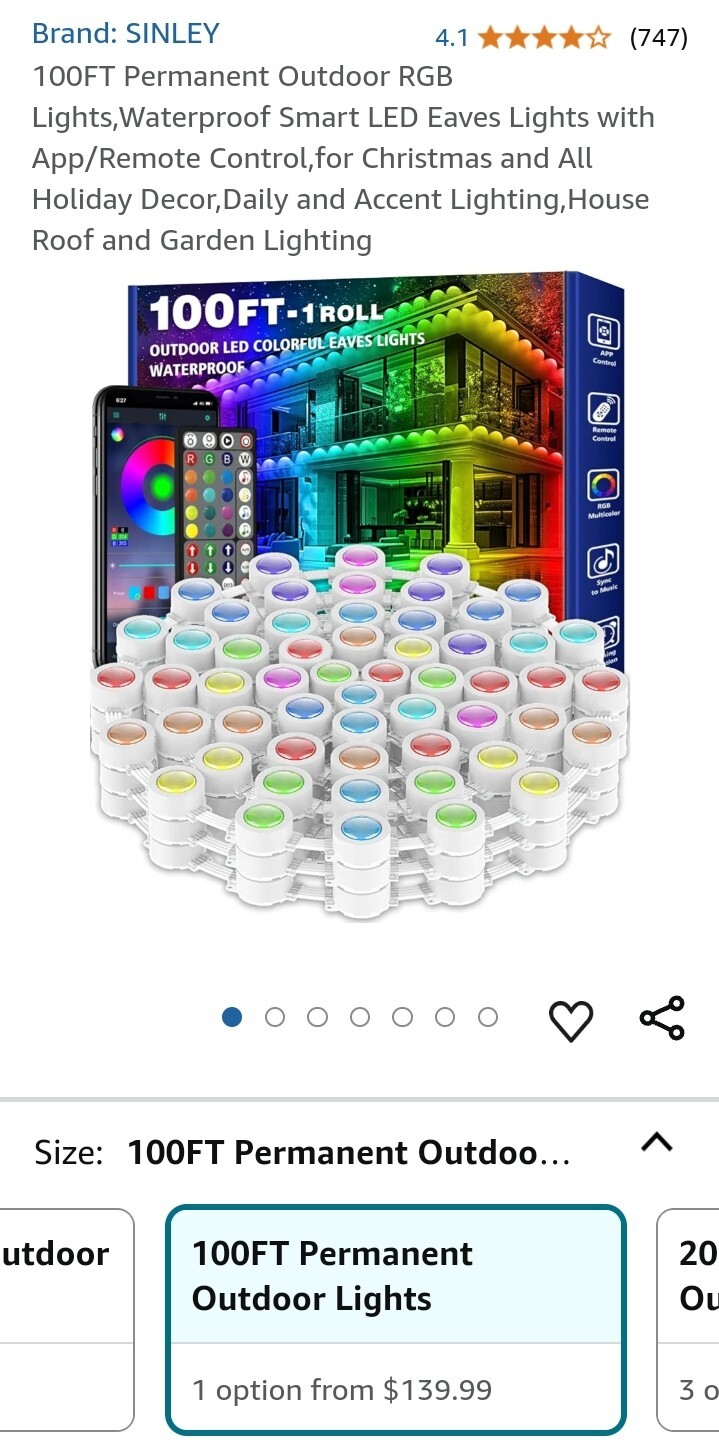Select 100FT Permanent Outdoor Lights size
Viewport: 719px width, 1456px height.
[x=395, y=1318]
